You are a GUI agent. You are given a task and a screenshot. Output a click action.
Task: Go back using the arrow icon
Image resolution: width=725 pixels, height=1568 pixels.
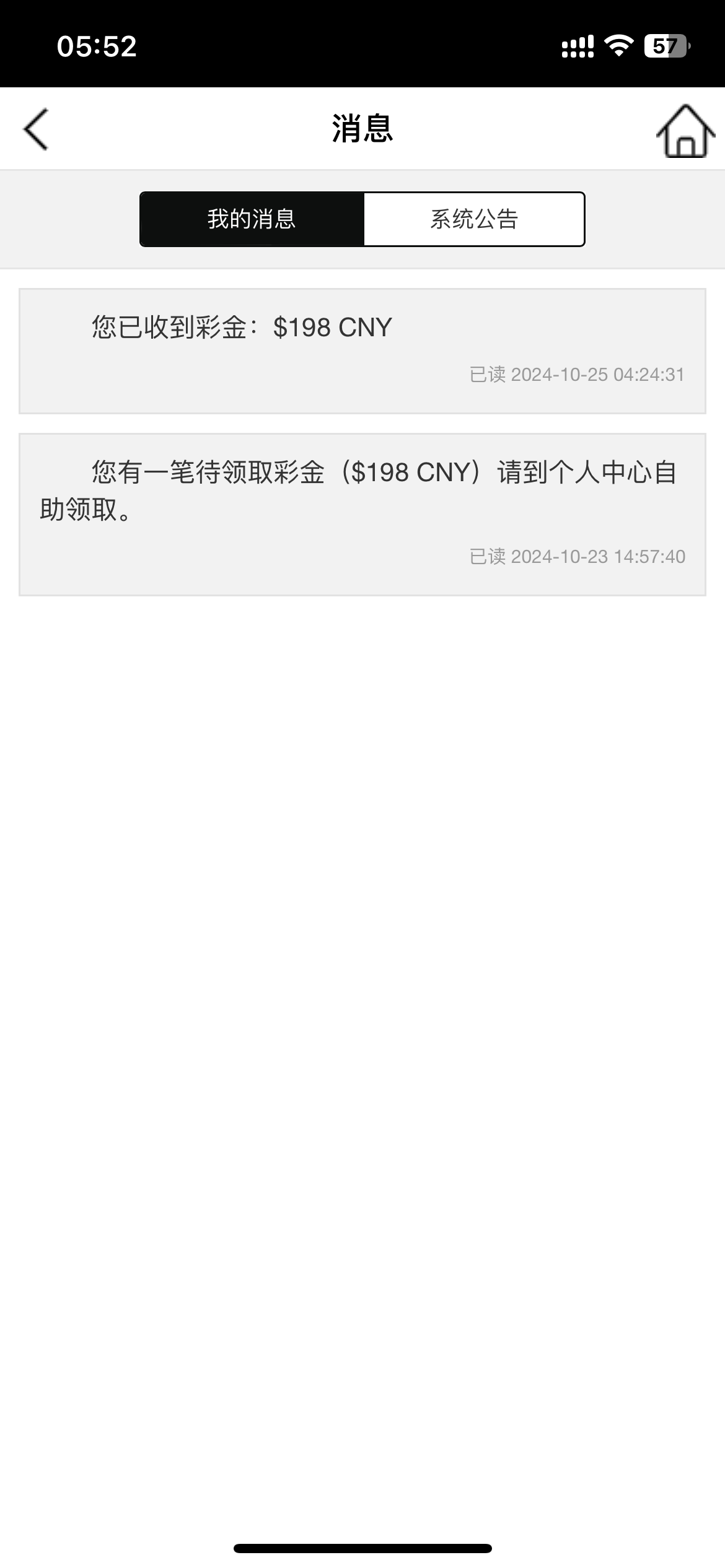click(x=36, y=129)
